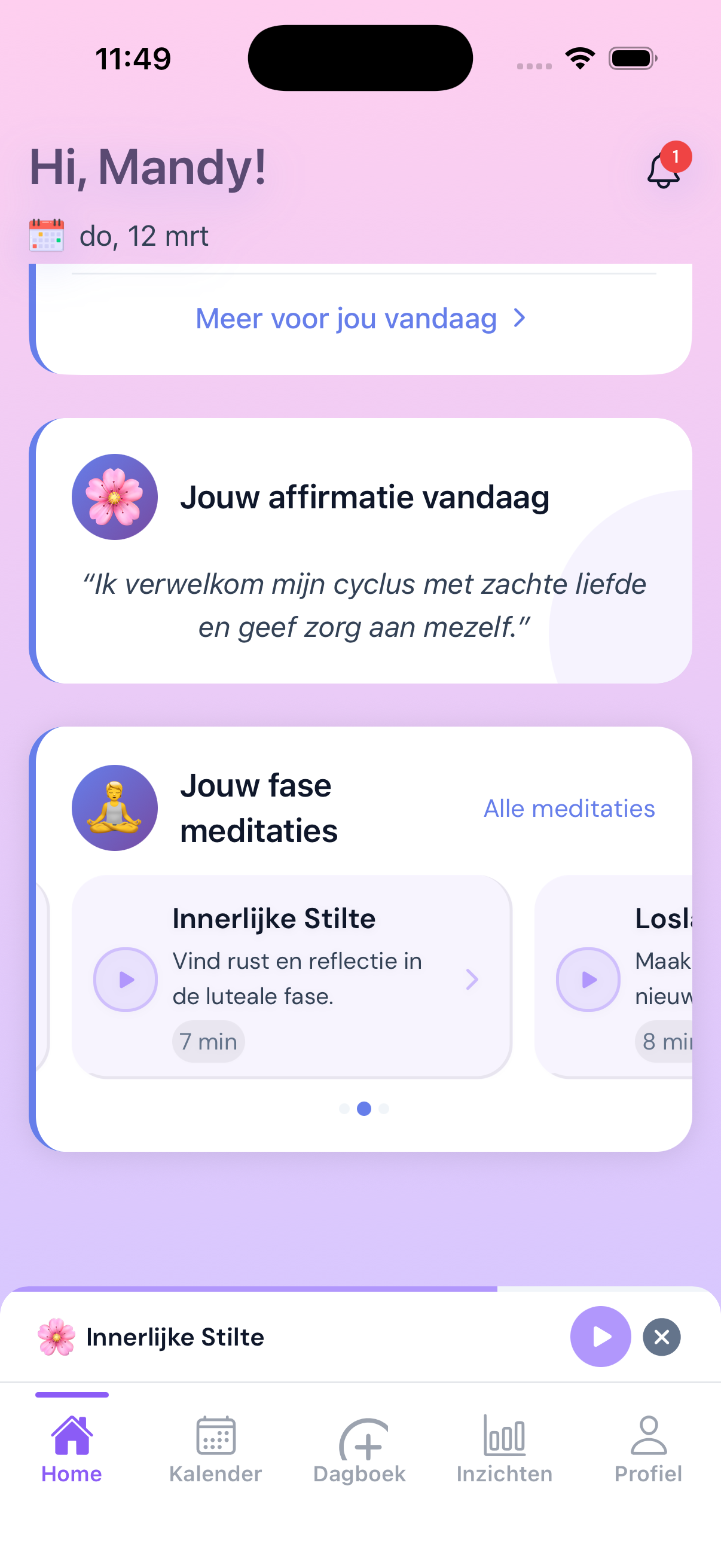Select the middle carousel dot
Image resolution: width=721 pixels, height=1568 pixels.
[x=363, y=1109]
